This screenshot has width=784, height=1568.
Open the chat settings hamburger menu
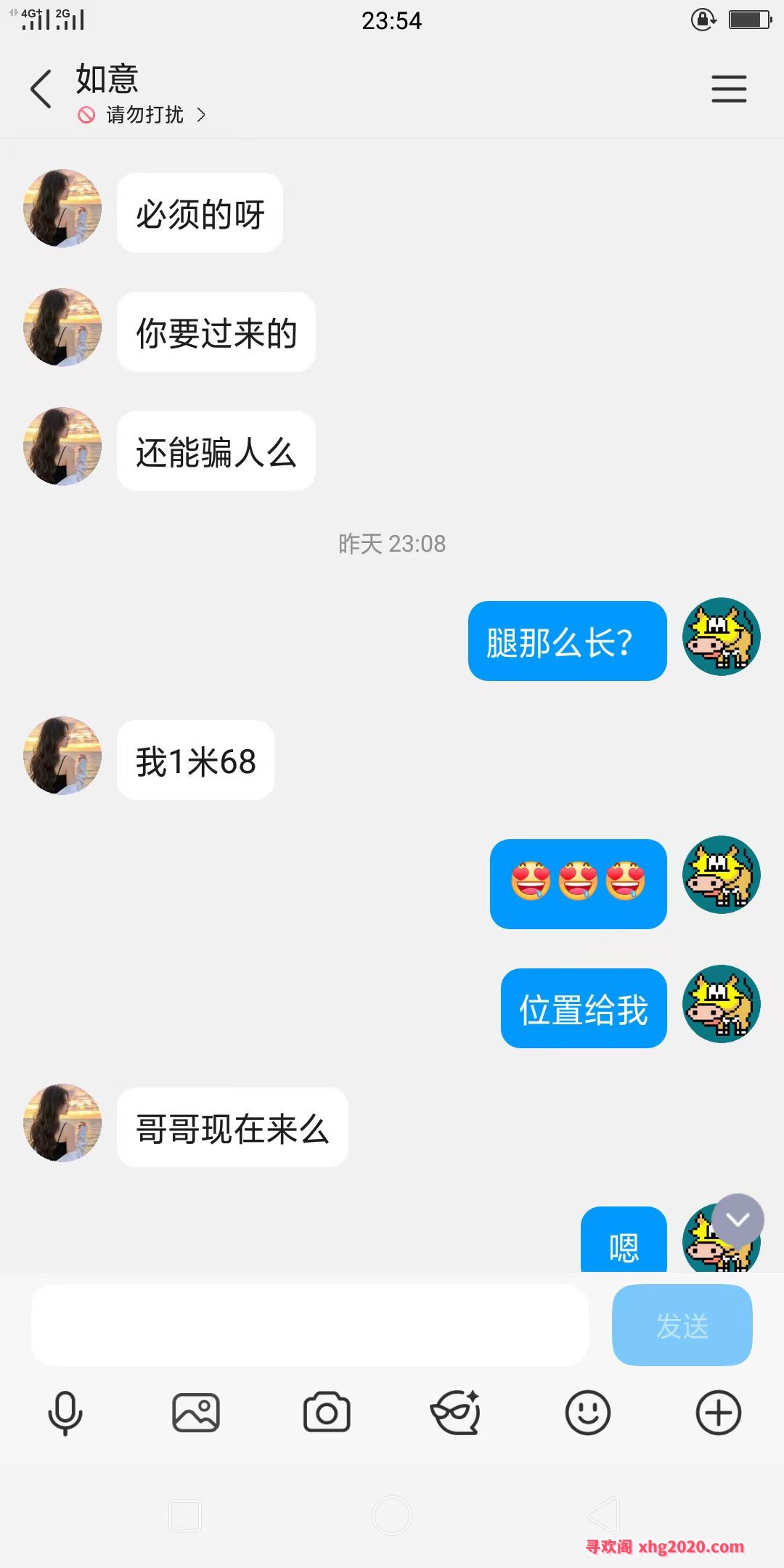click(x=728, y=89)
